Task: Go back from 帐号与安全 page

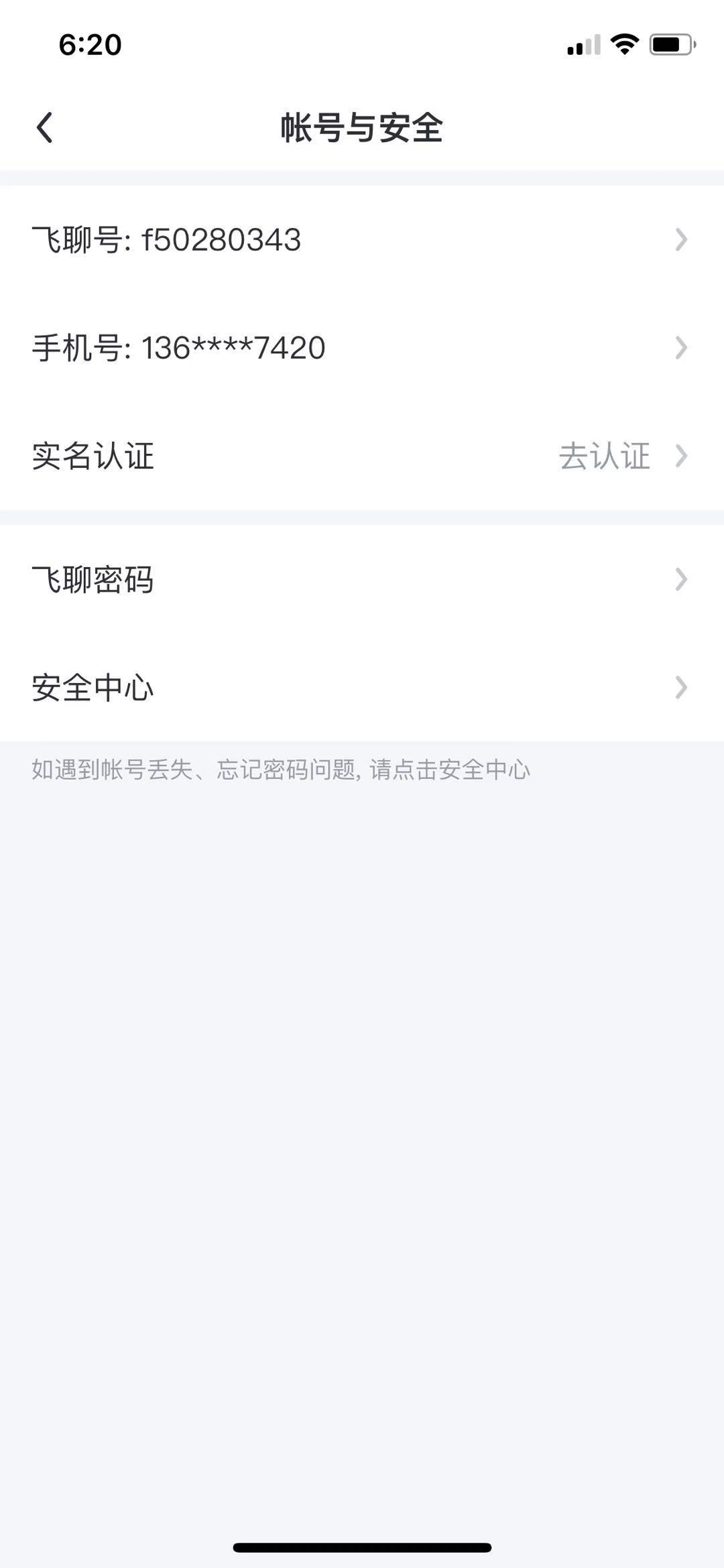Action: click(45, 127)
